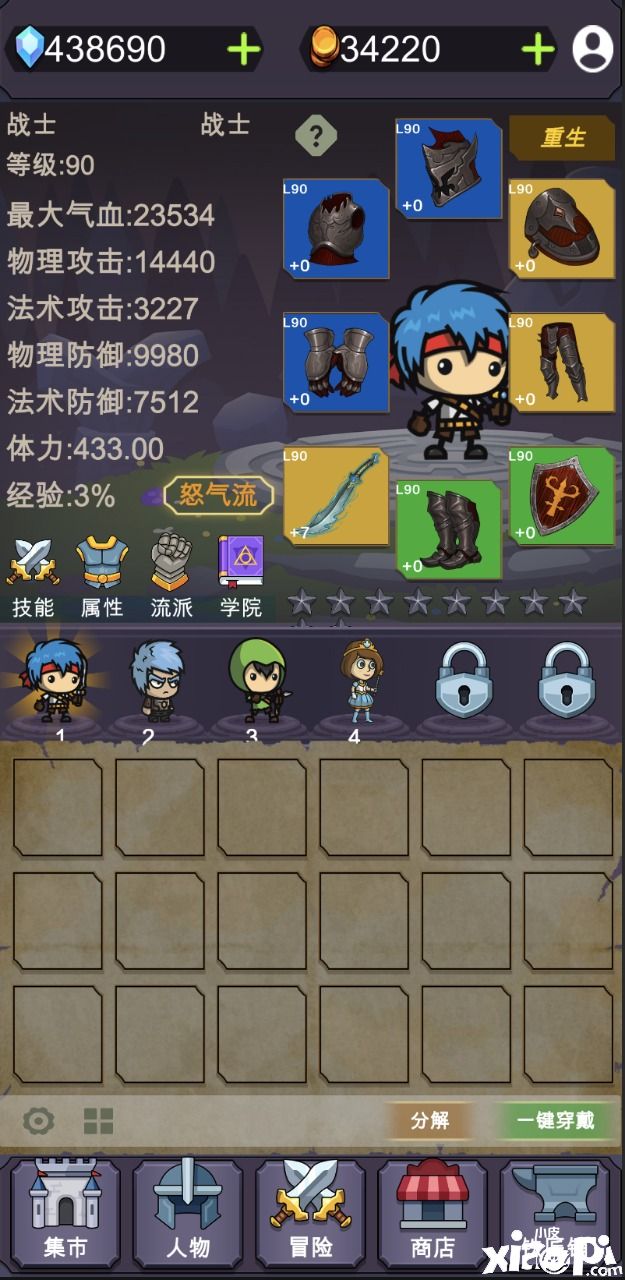Open the account profile icon
The height and width of the screenshot is (1280, 625).
coord(592,48)
